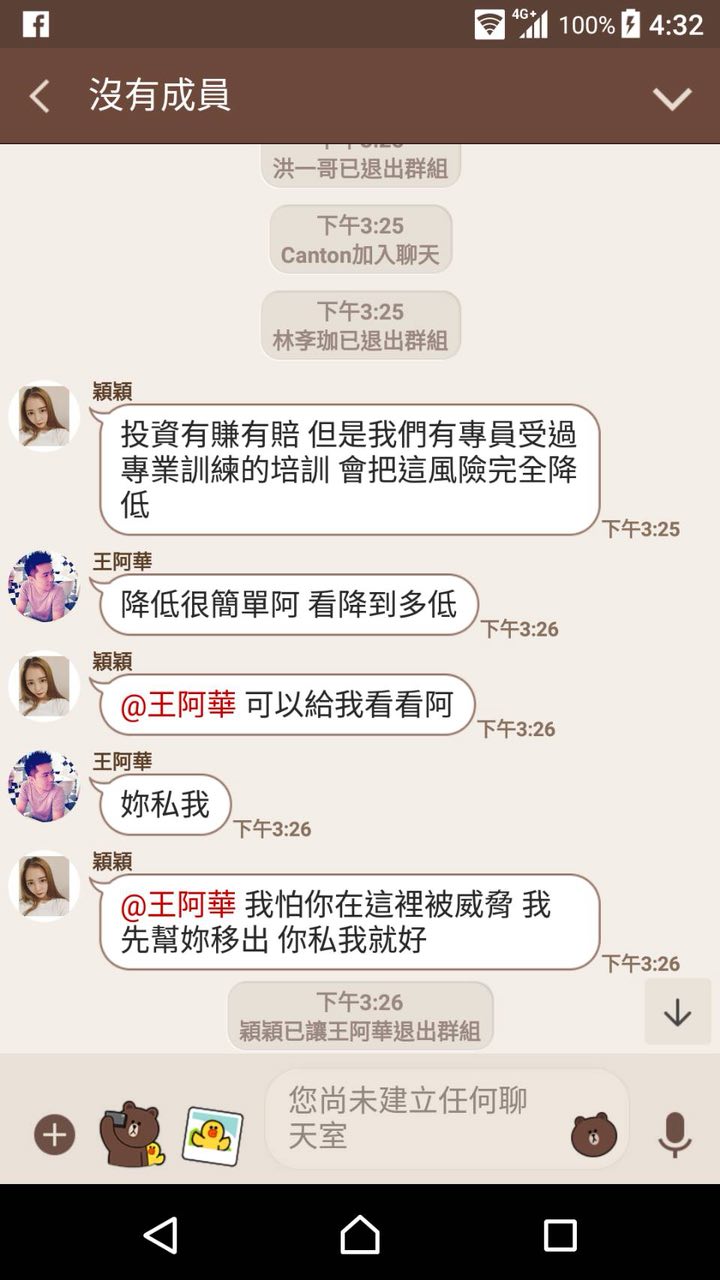
Task: Expand the chat options chevron
Action: coord(672,98)
